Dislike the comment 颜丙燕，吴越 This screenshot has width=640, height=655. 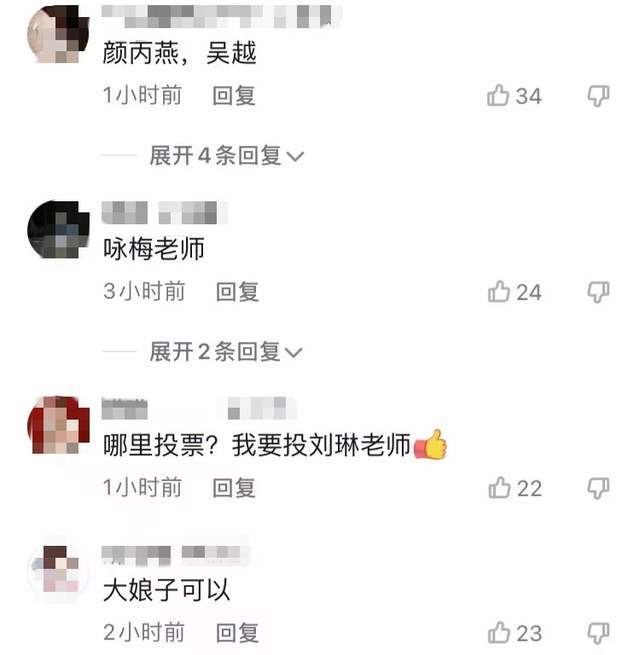tap(598, 96)
